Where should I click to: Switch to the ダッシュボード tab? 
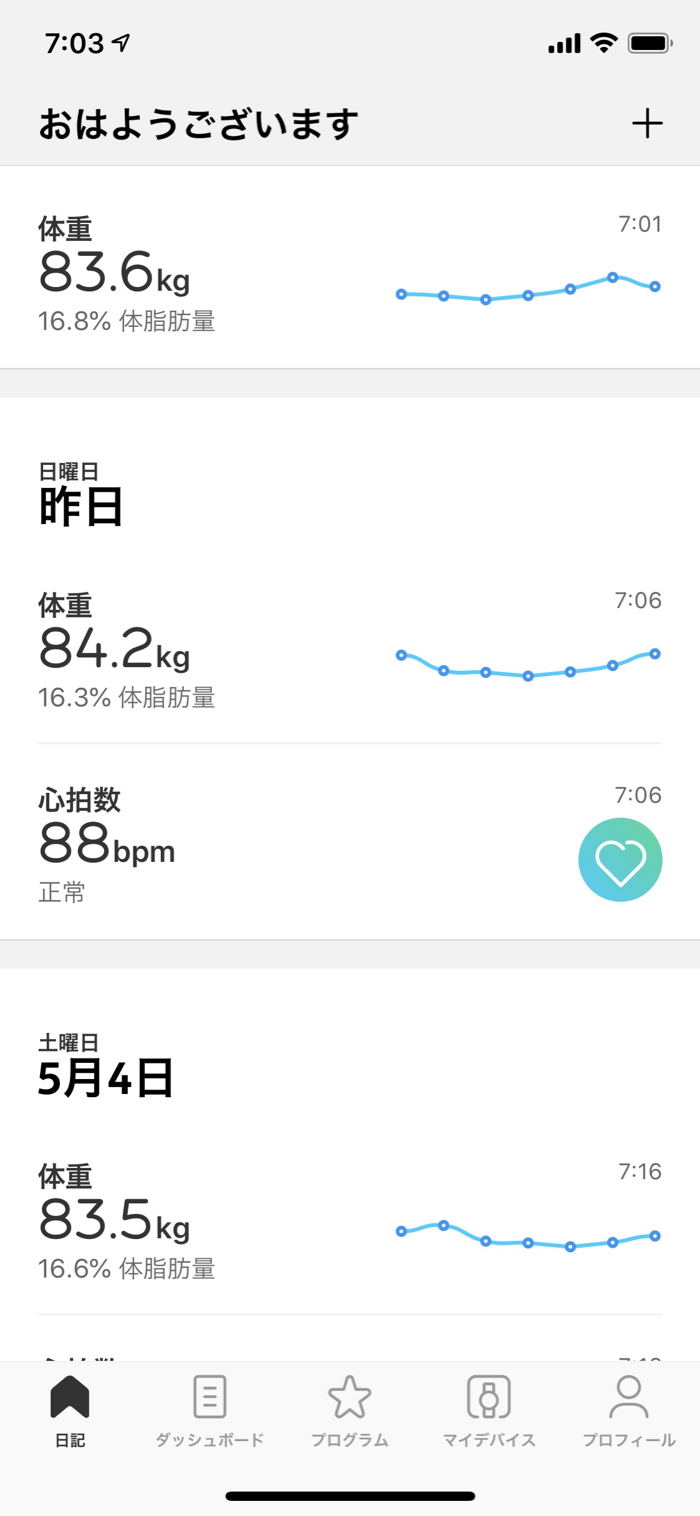[x=210, y=1411]
